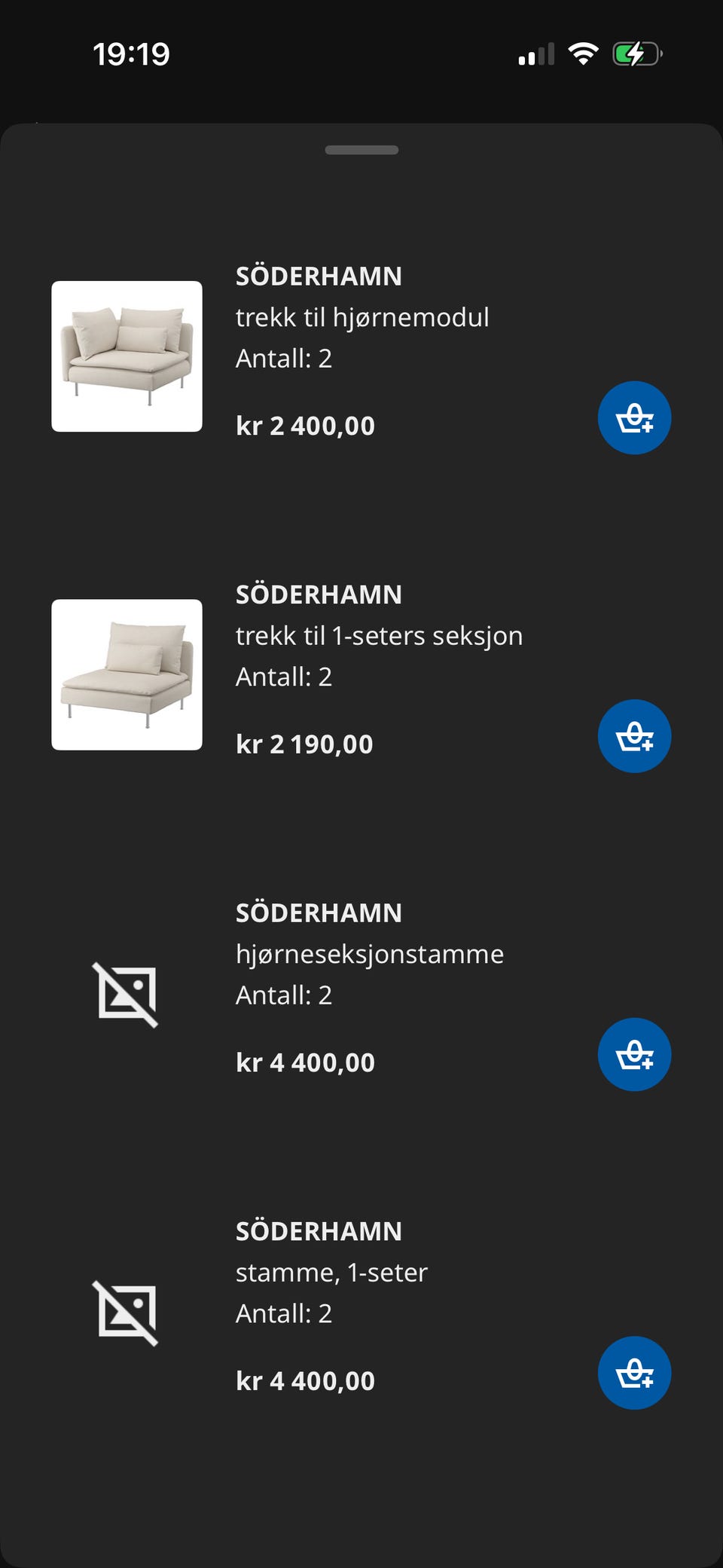Open the 1-seat section cover product photo

point(126,674)
